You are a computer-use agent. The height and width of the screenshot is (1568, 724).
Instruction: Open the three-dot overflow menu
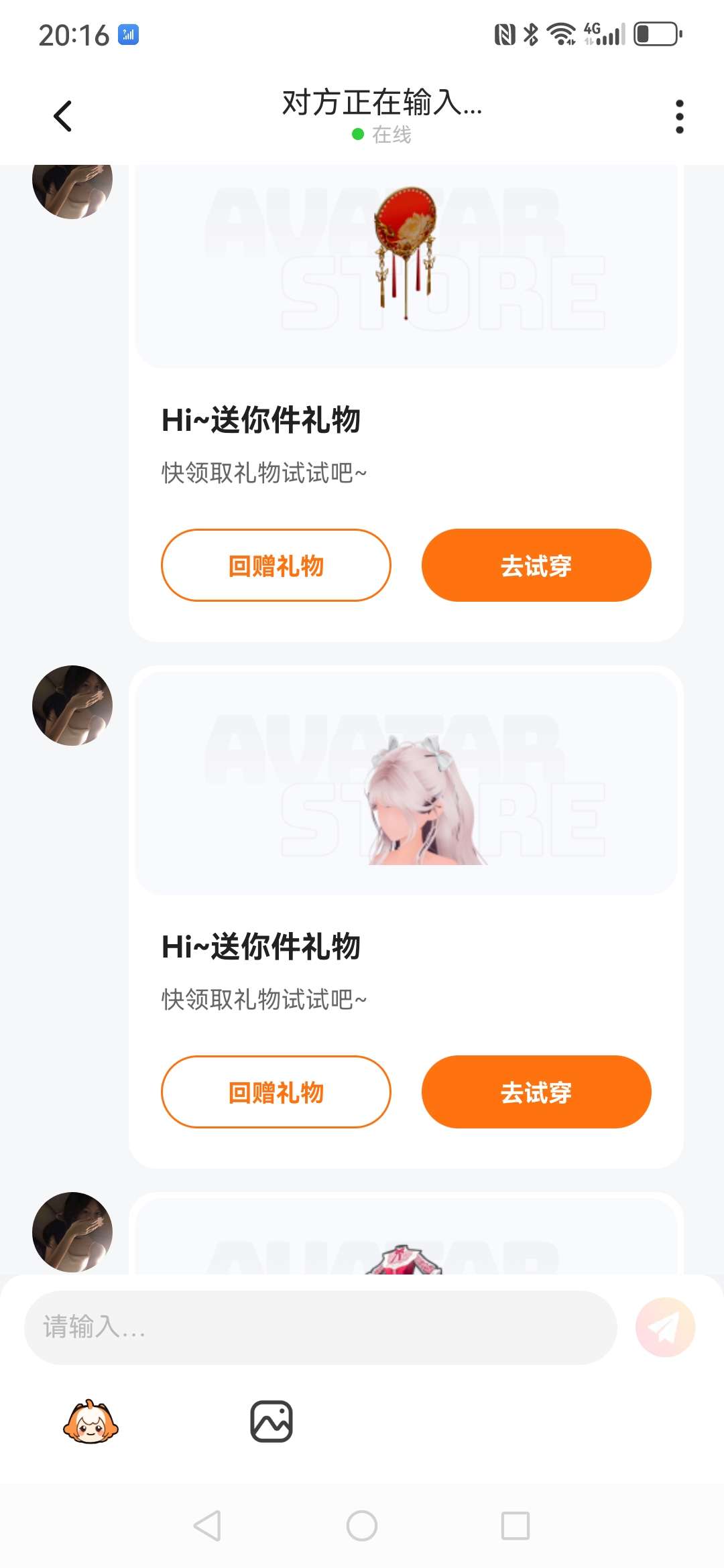pos(679,117)
